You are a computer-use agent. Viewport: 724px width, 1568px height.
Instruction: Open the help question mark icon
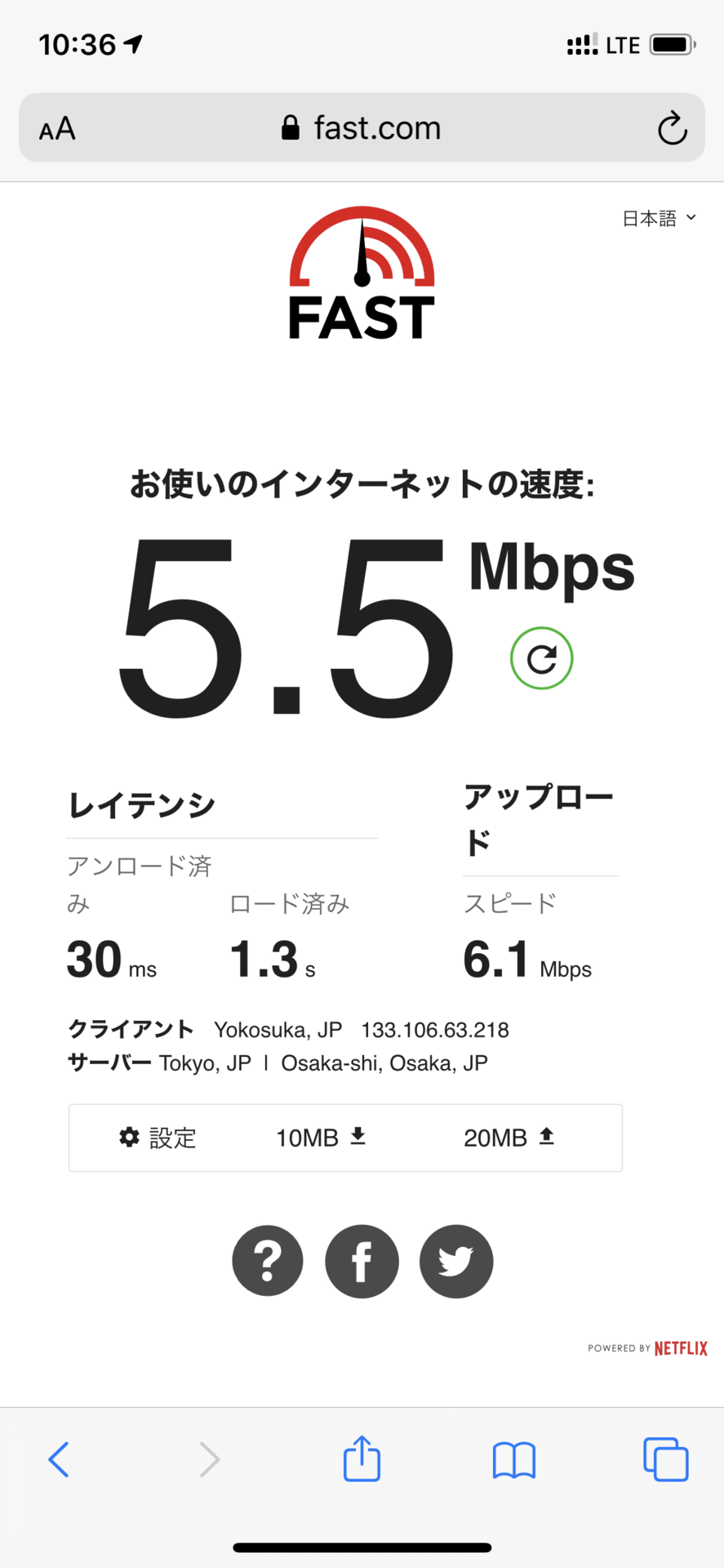[x=268, y=1261]
